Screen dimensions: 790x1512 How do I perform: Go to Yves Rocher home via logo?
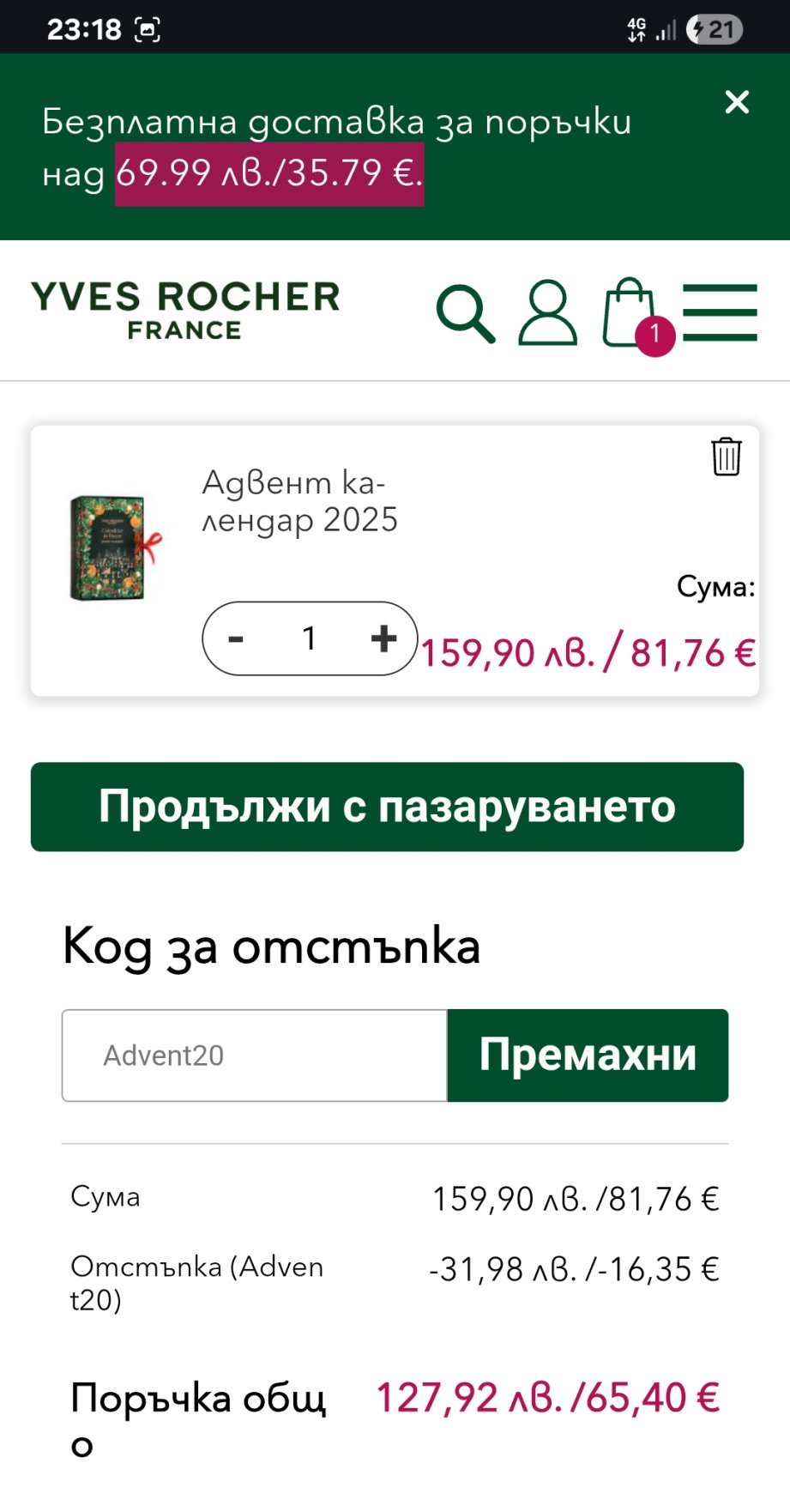point(185,311)
